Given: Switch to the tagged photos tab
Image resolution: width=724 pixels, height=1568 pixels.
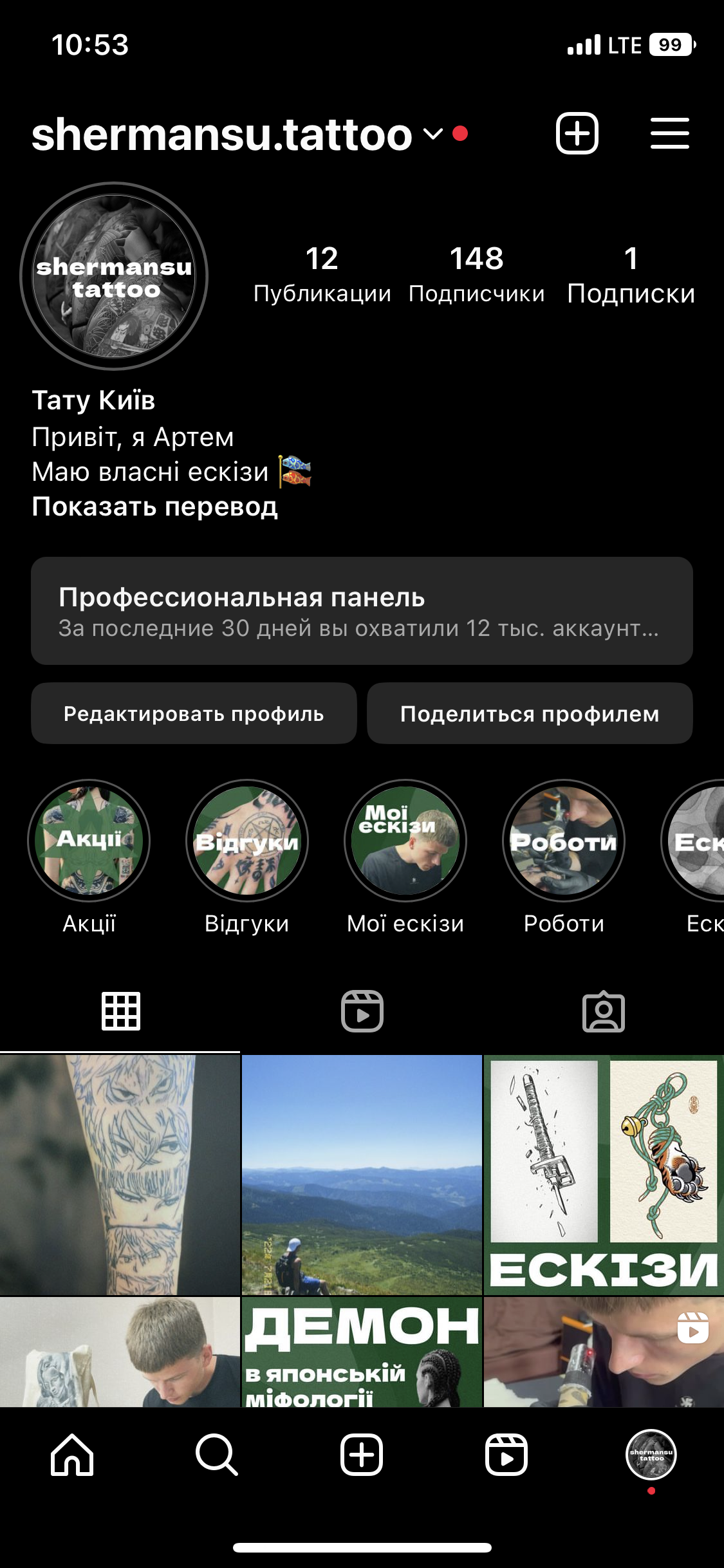Looking at the screenshot, I should (603, 1011).
